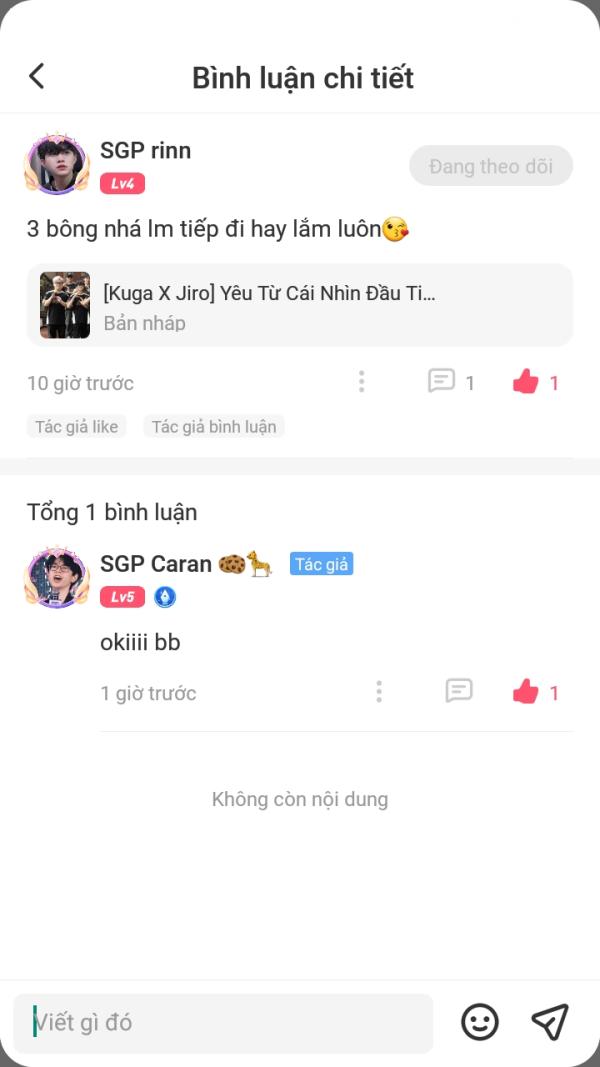Open SGP rinn's profile avatar
The image size is (600, 1067).
tap(57, 164)
